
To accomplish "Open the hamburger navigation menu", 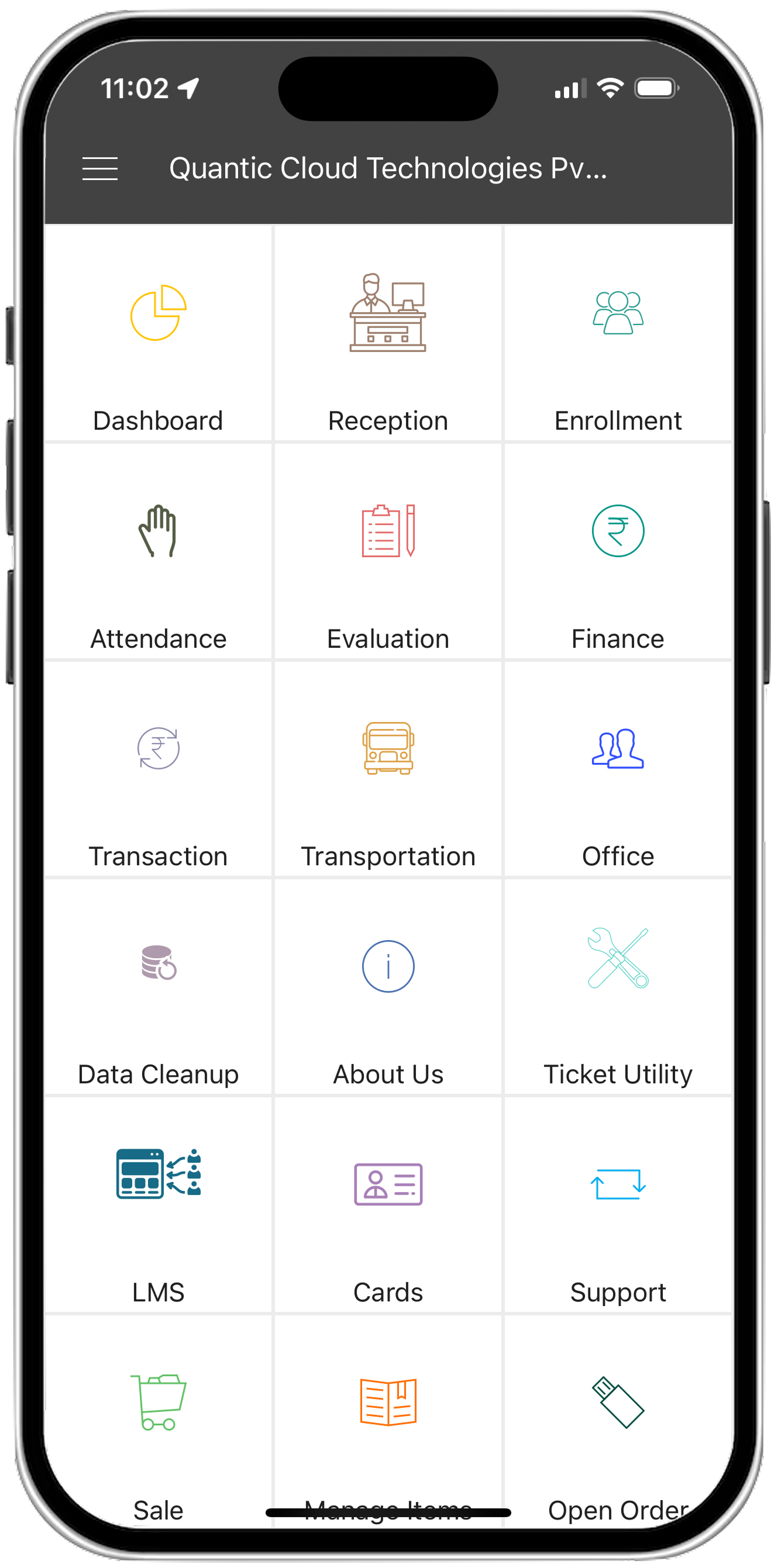I will point(100,169).
